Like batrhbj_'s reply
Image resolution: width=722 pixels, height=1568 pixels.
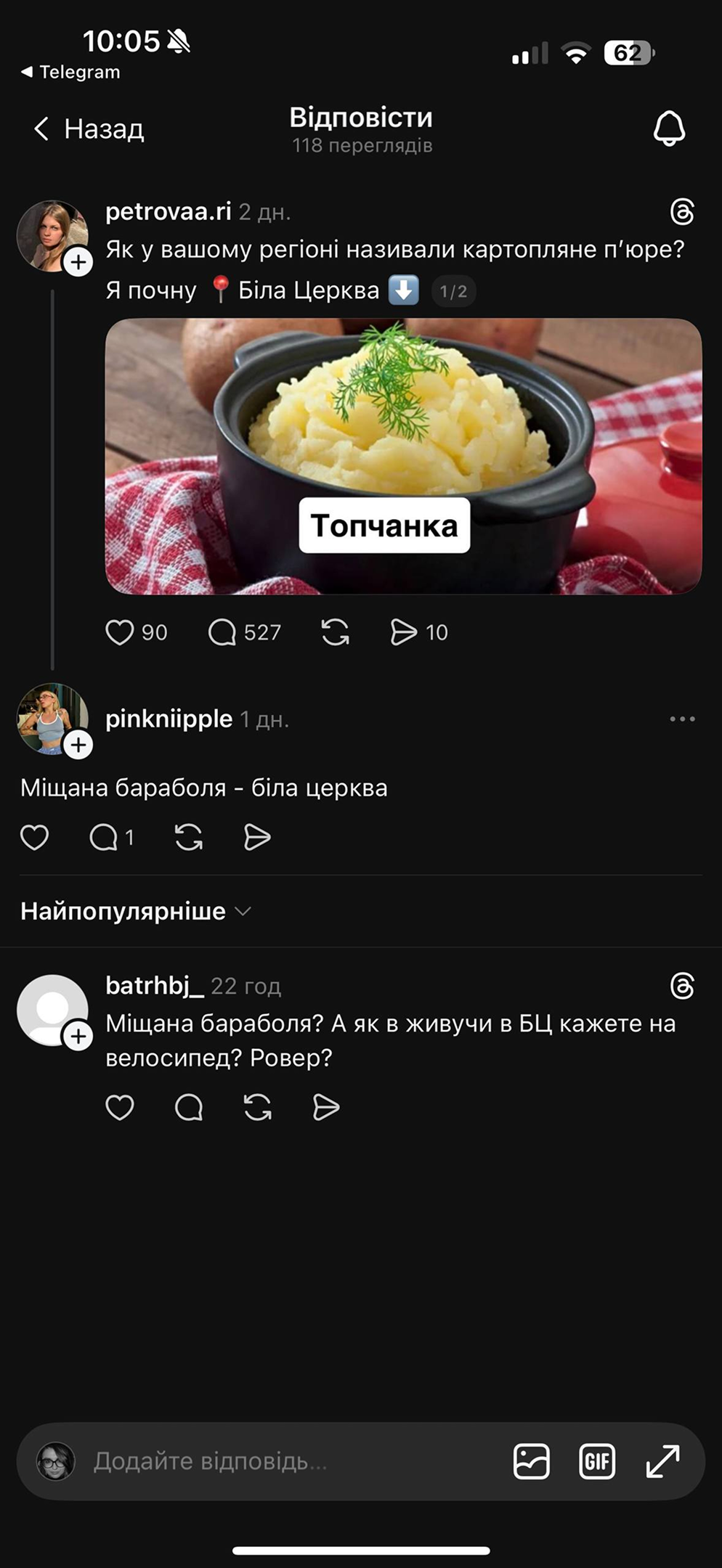120,1108
